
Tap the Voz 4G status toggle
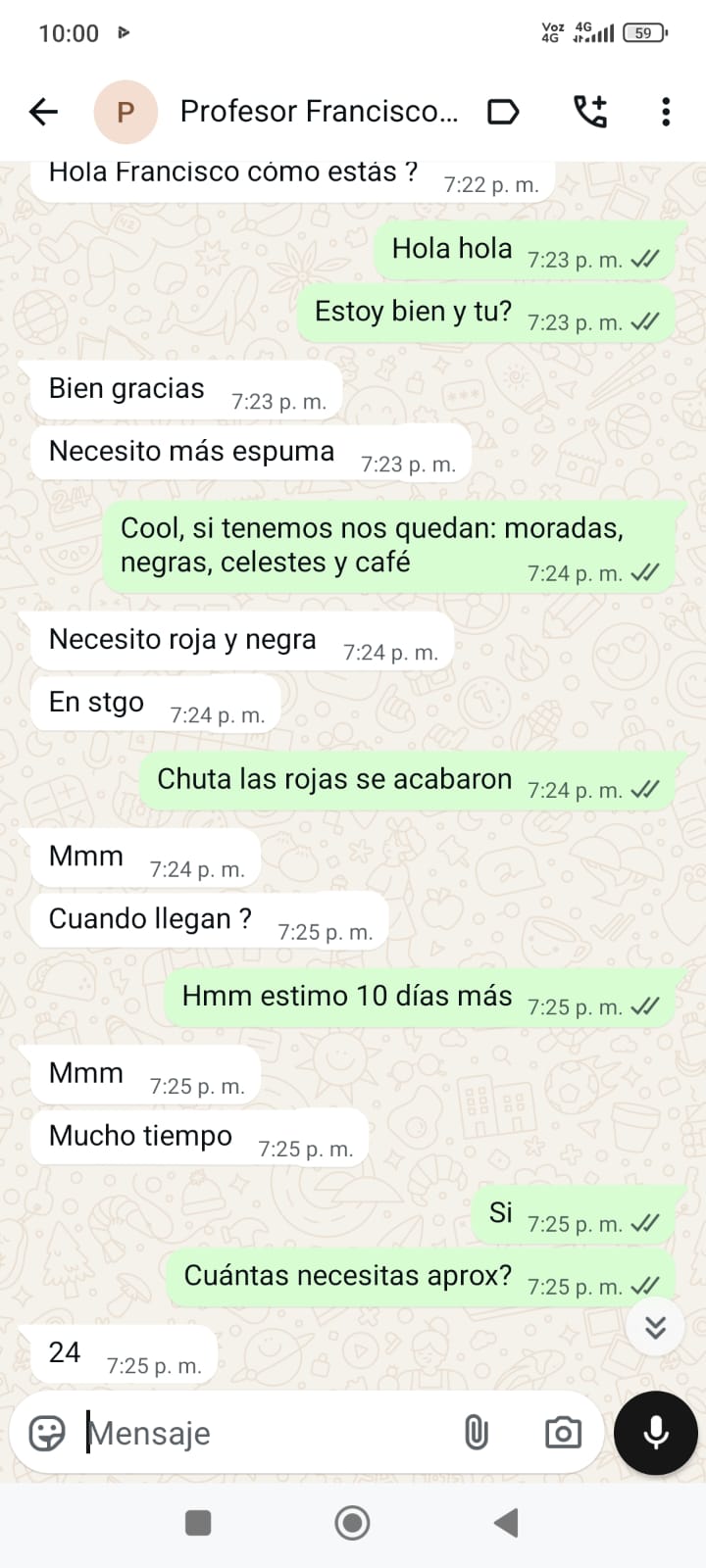point(552,31)
